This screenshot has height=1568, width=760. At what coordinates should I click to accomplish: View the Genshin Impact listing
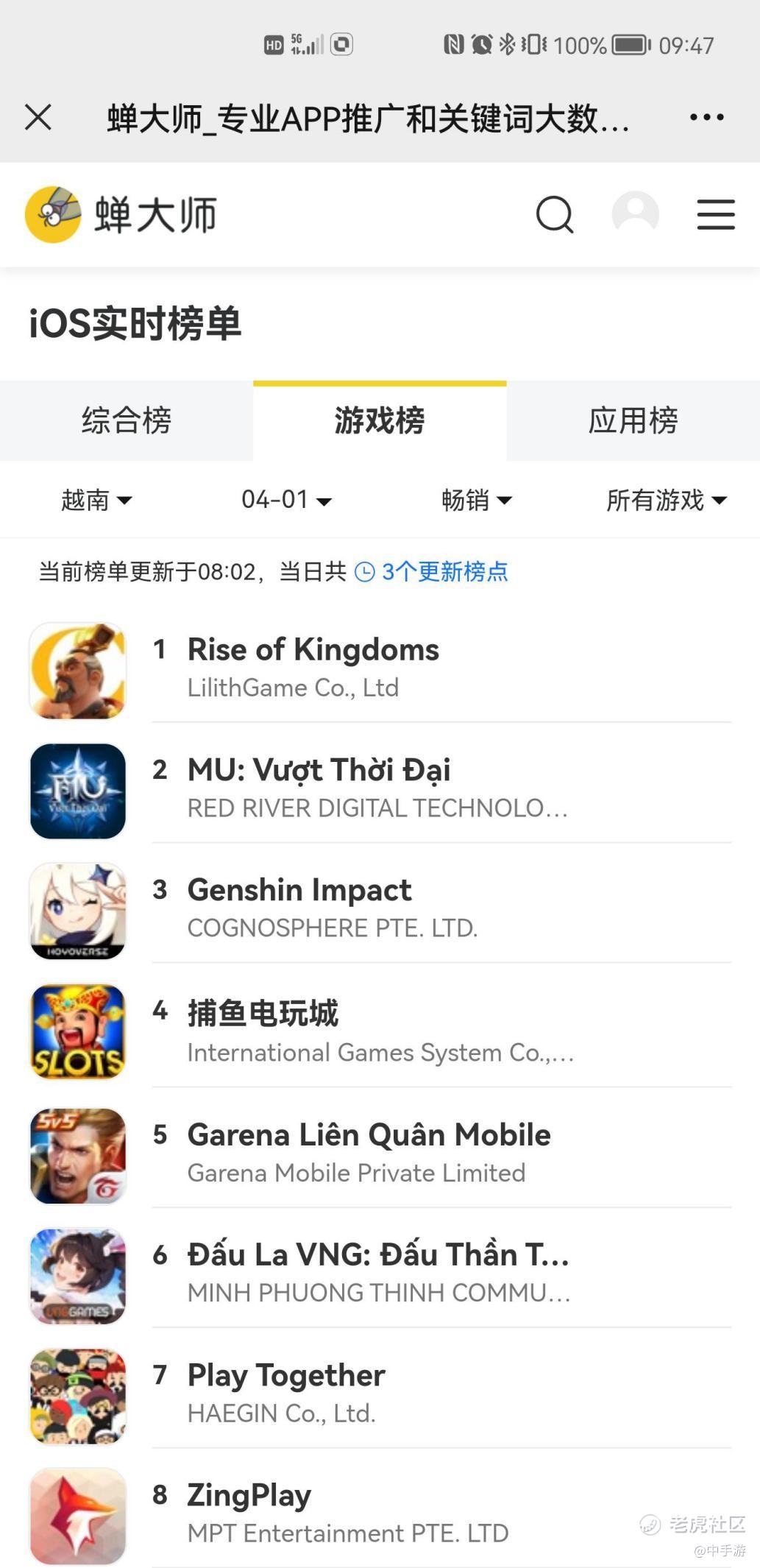tap(299, 891)
